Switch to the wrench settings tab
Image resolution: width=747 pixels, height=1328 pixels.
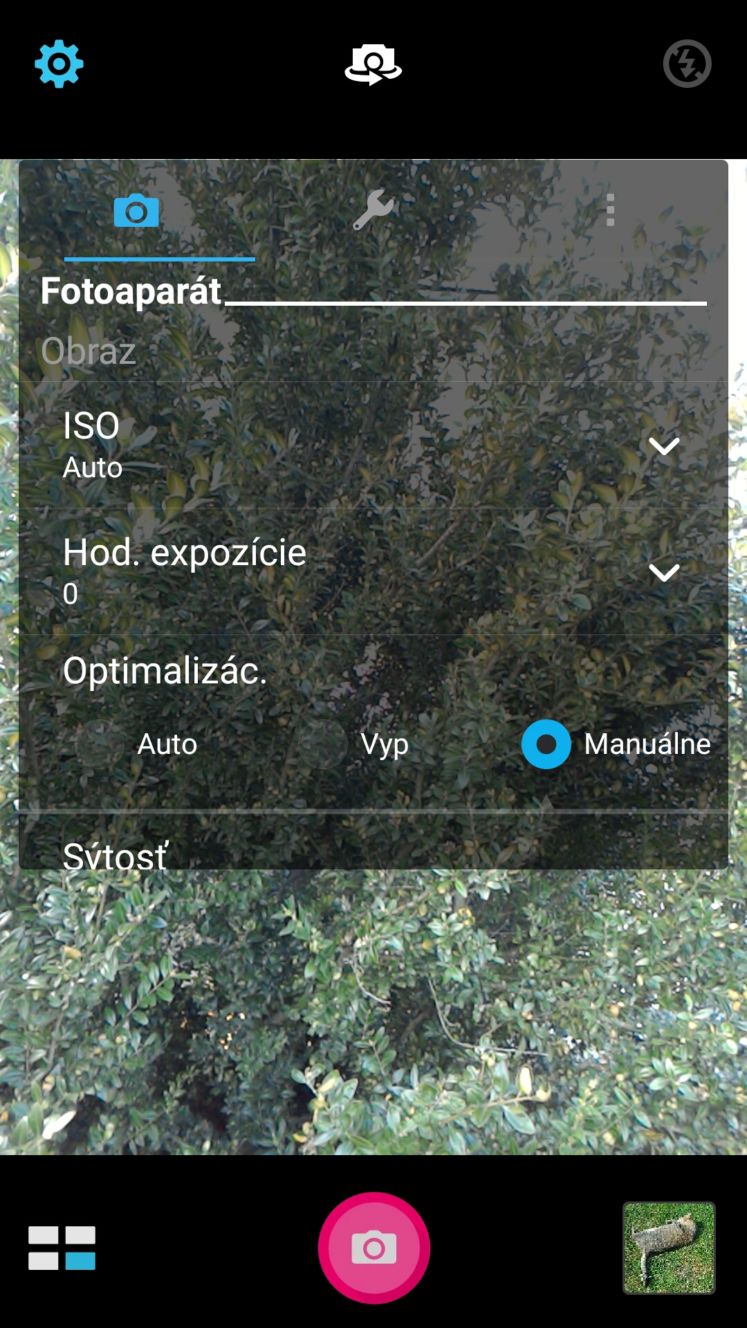373,211
